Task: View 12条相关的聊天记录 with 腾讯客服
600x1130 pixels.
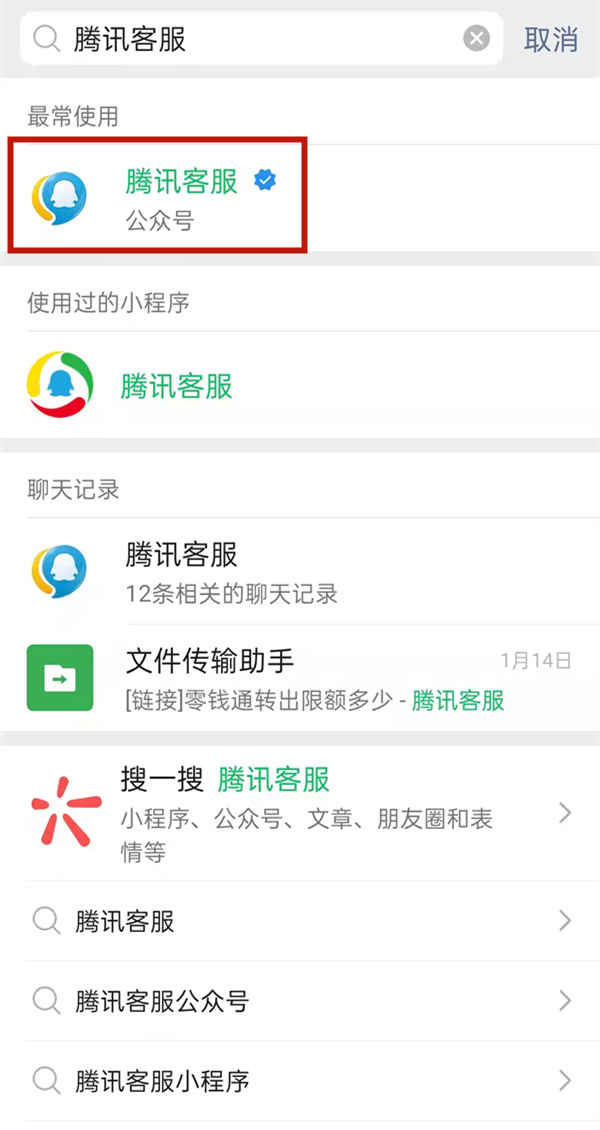Action: (230, 572)
